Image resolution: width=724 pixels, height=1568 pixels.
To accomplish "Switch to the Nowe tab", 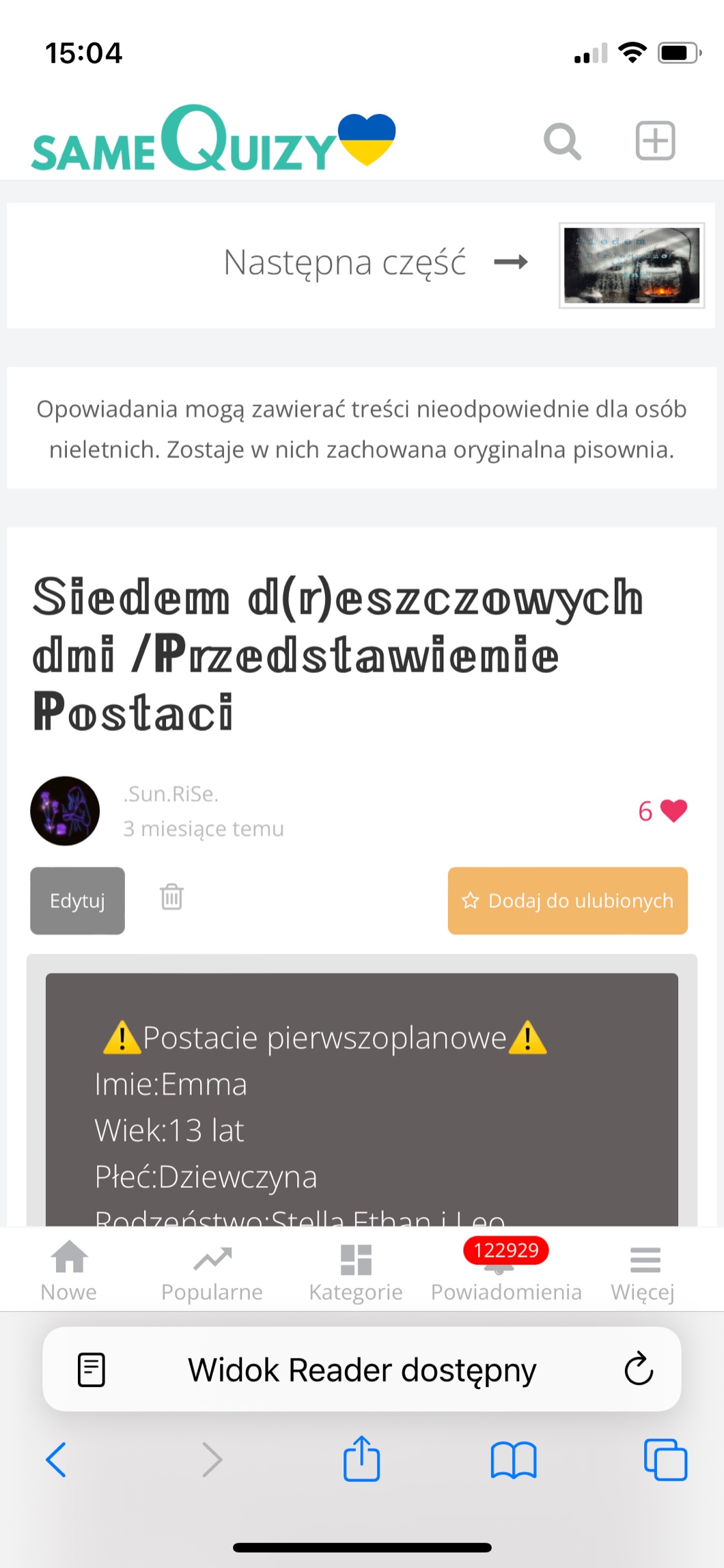I will [69, 1271].
